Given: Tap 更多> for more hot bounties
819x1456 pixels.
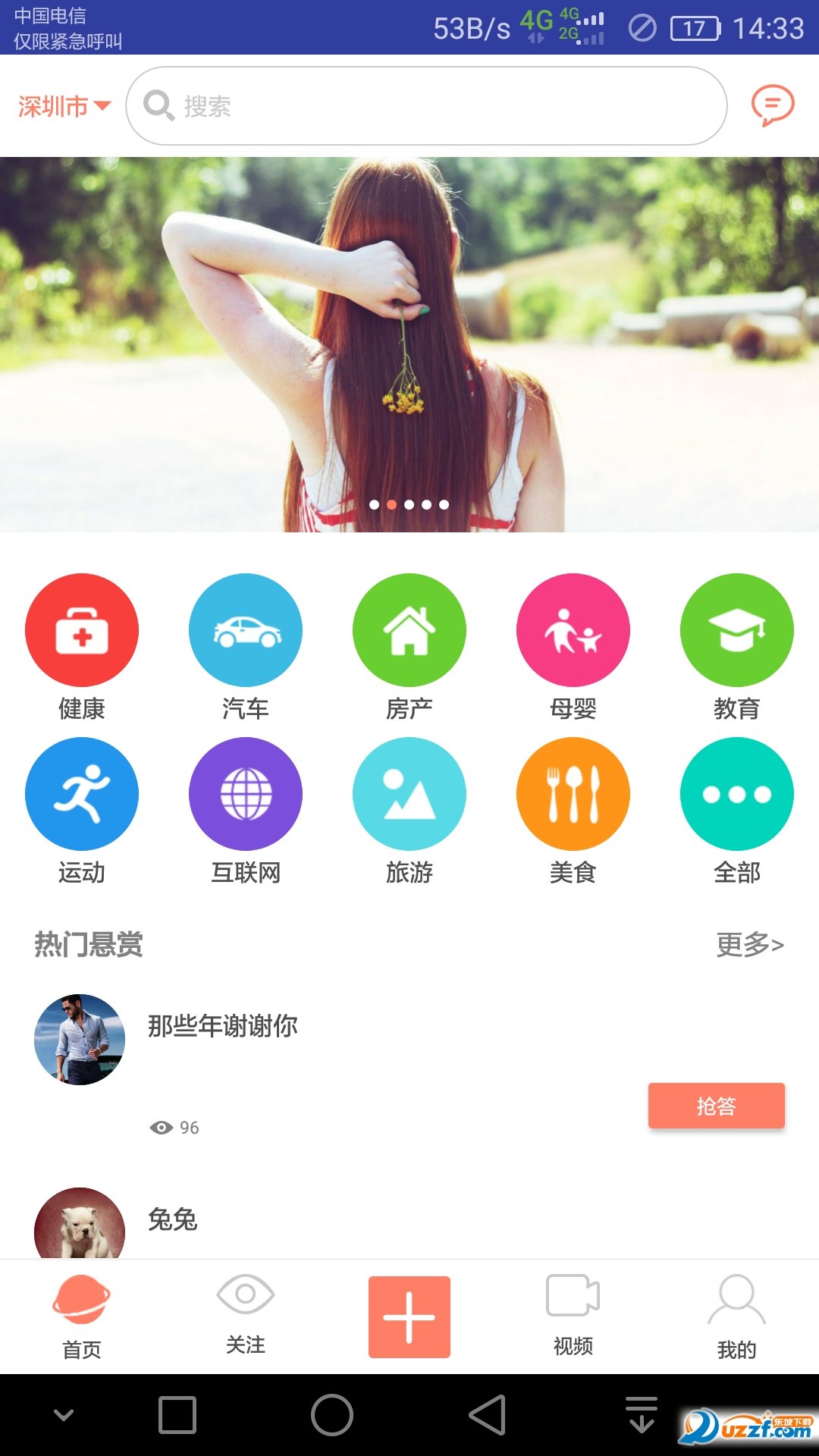Looking at the screenshot, I should 750,944.
